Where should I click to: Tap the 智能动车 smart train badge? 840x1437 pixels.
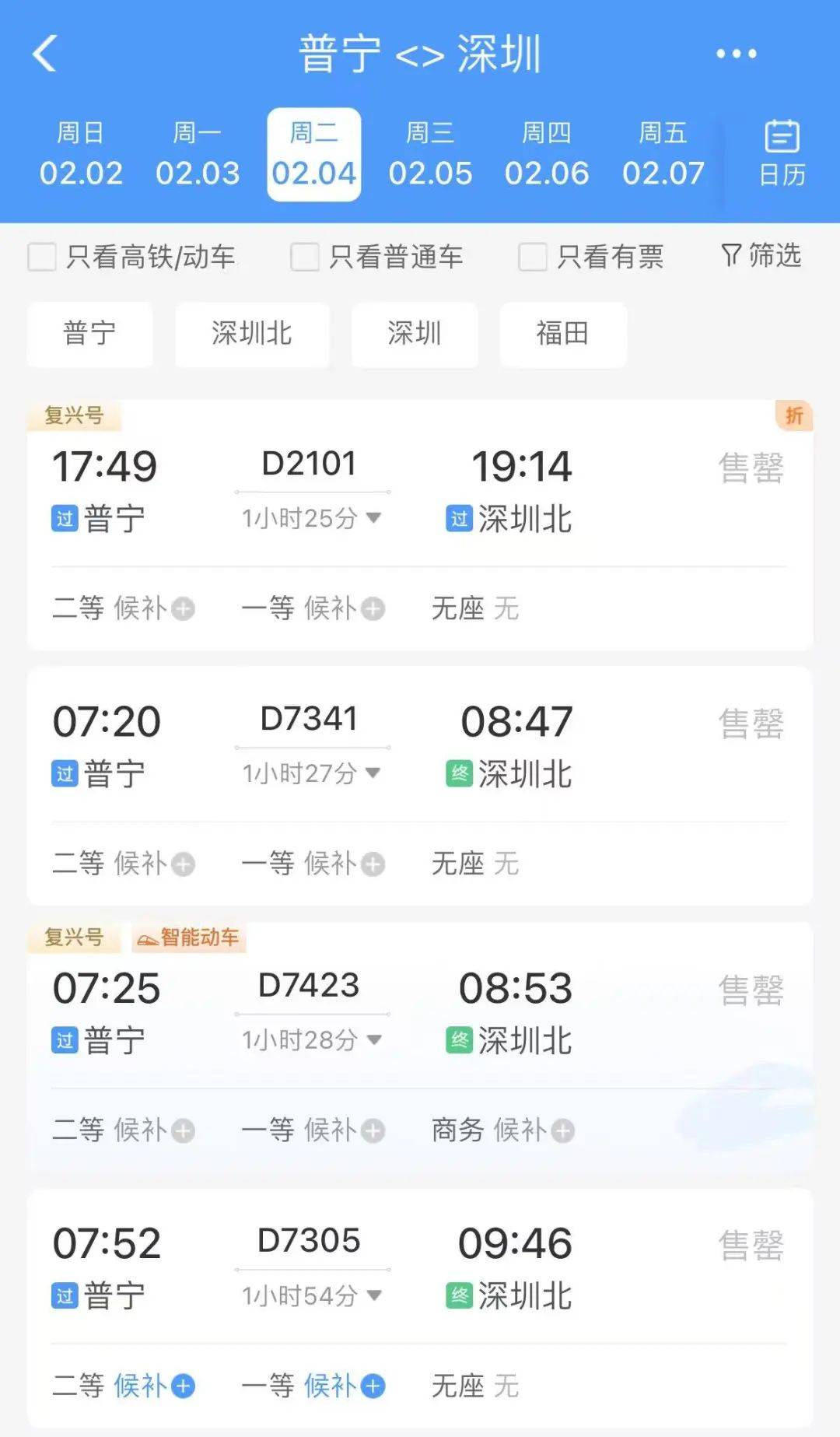(189, 939)
